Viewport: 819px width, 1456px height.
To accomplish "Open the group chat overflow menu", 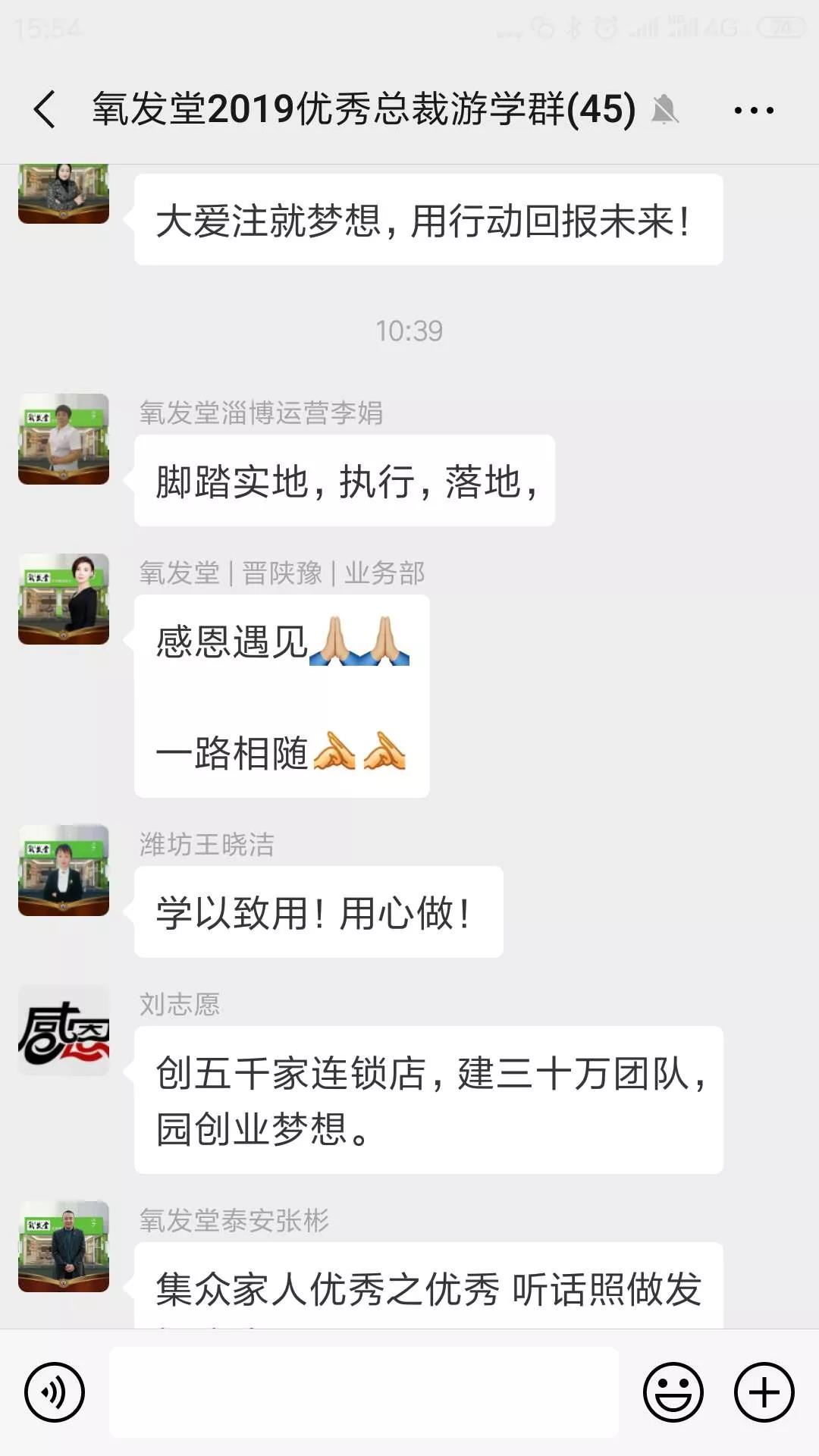I will point(753,111).
